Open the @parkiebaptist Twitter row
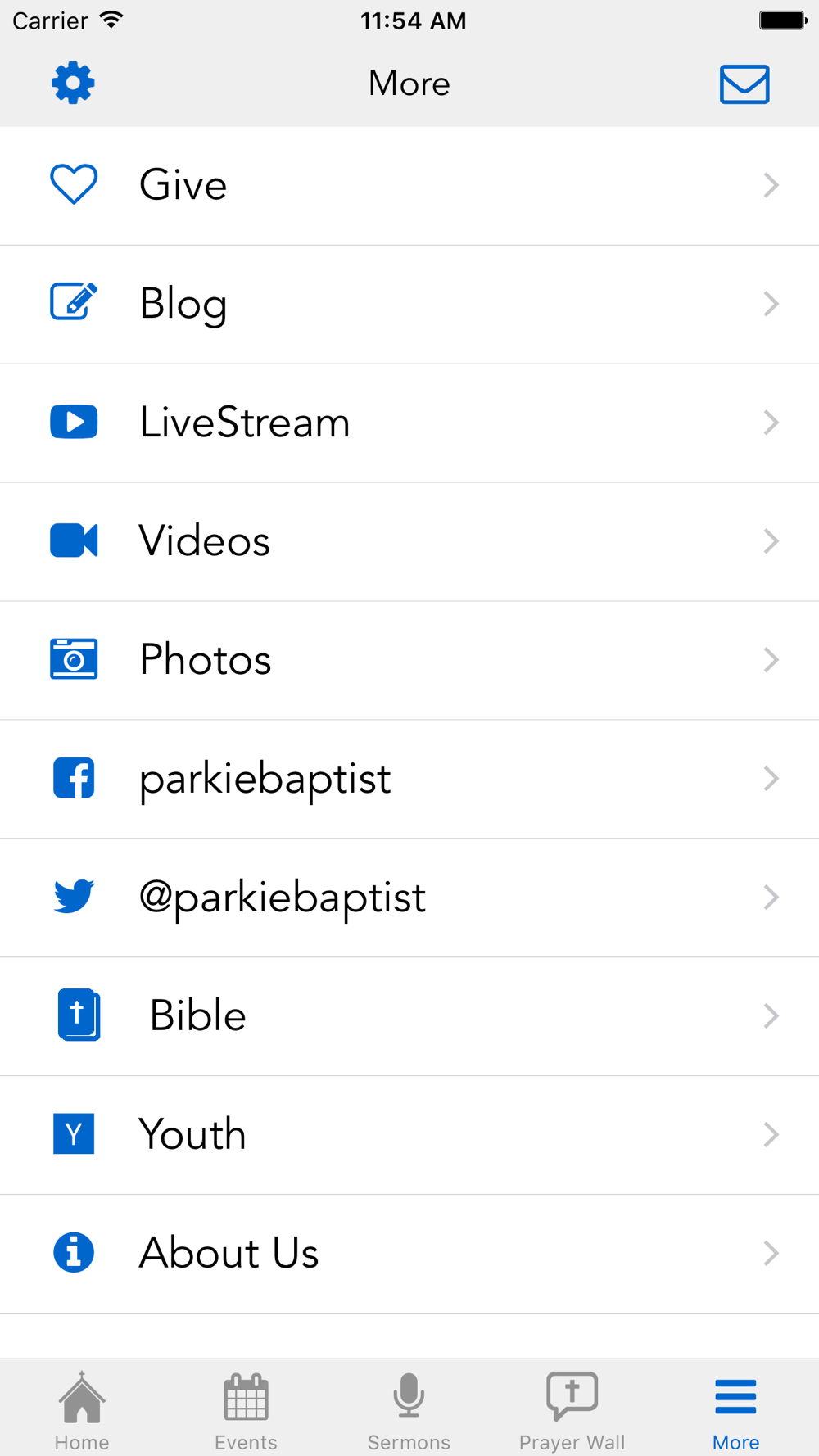This screenshot has width=819, height=1456. click(x=409, y=898)
